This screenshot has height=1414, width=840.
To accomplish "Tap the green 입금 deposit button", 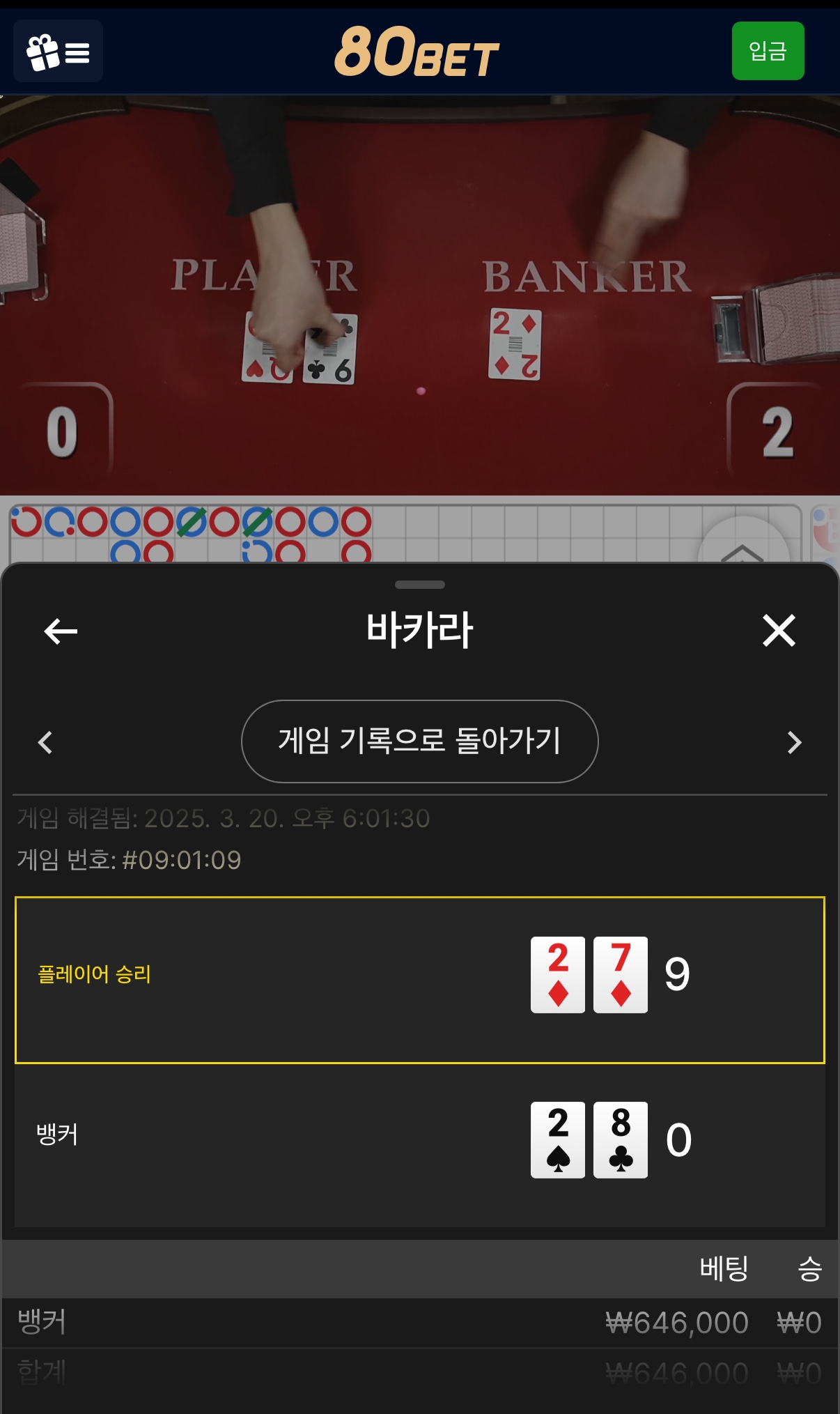I will (x=768, y=51).
